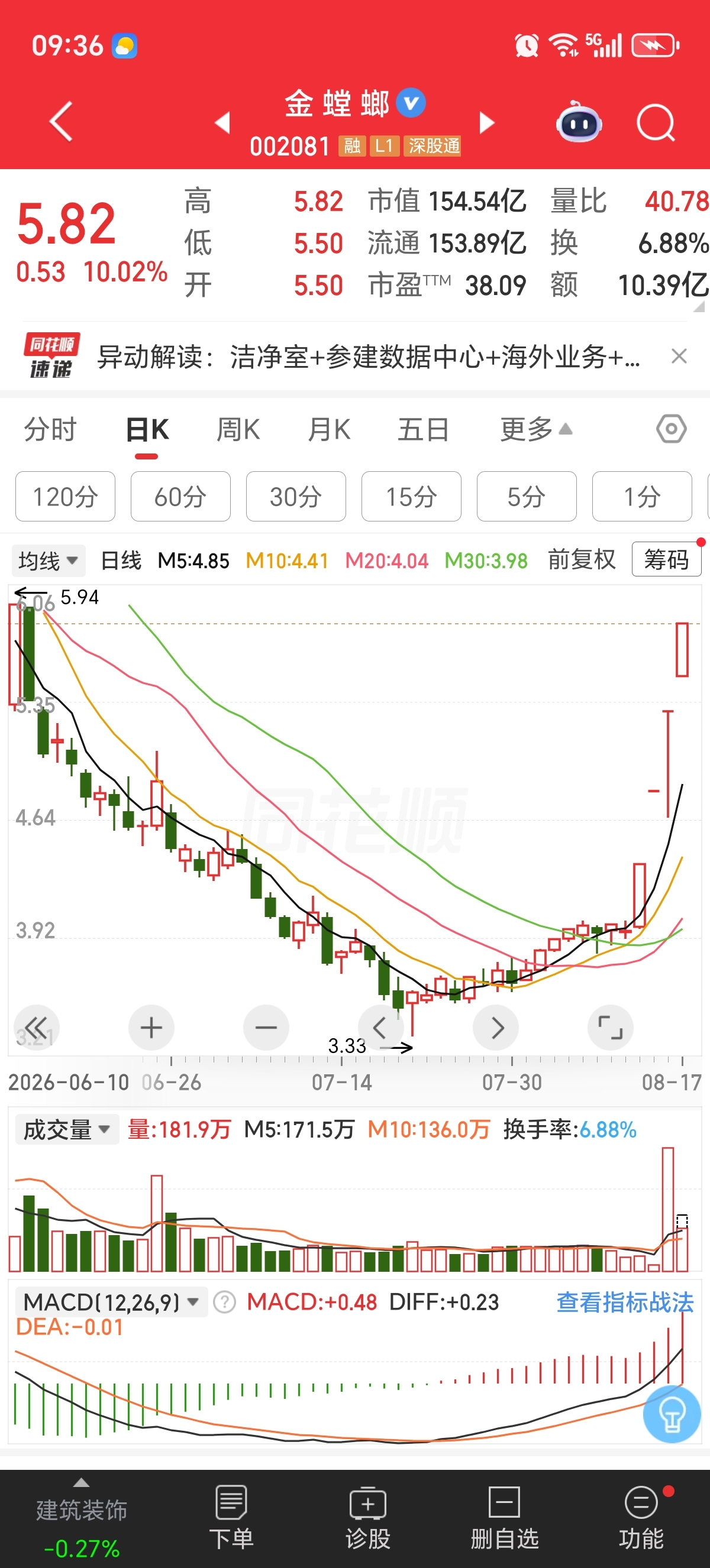This screenshot has height=1568, width=710.
Task: Select the 5分 period chip
Action: pyautogui.click(x=526, y=496)
